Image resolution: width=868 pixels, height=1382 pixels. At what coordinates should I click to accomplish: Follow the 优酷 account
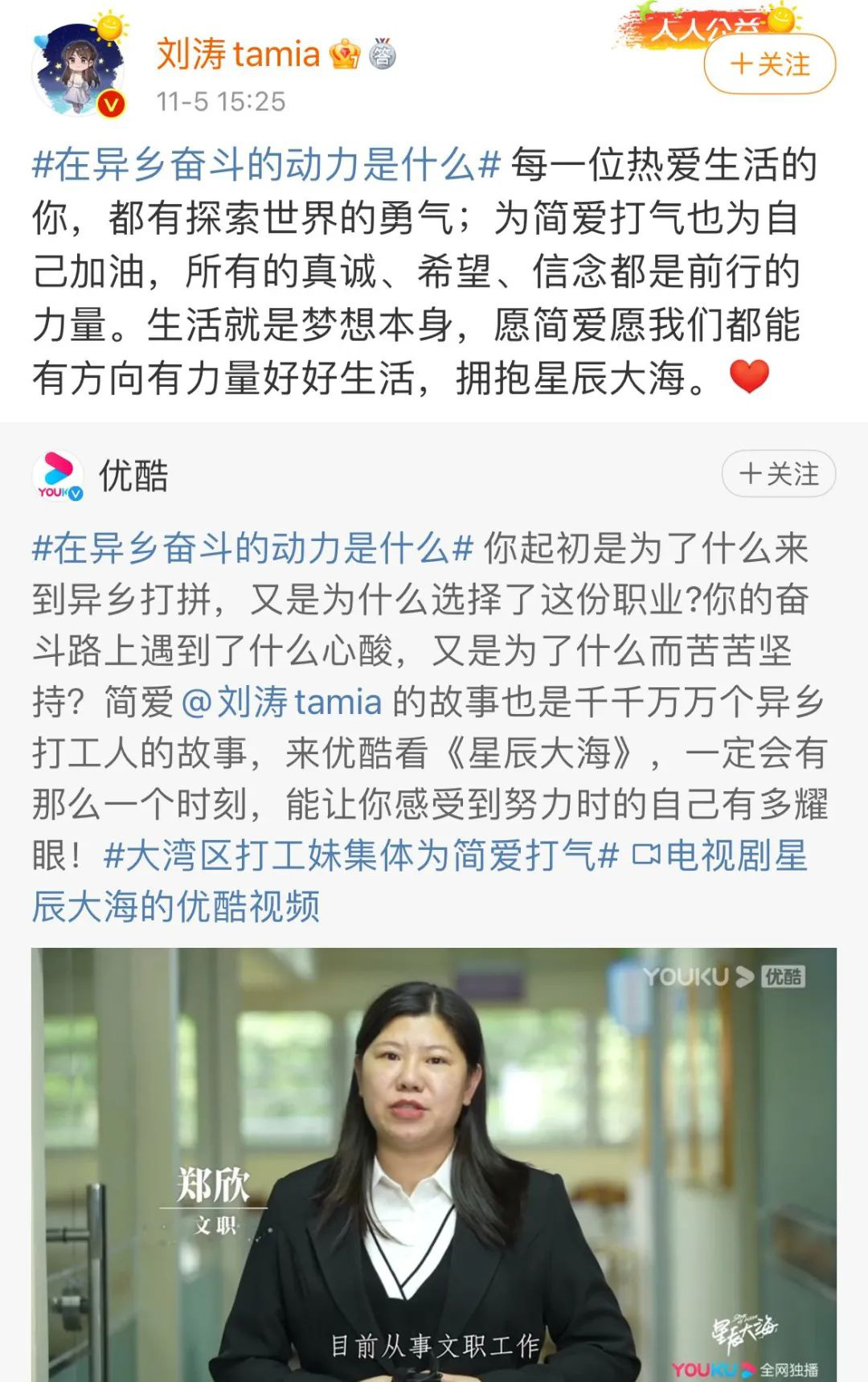click(778, 474)
